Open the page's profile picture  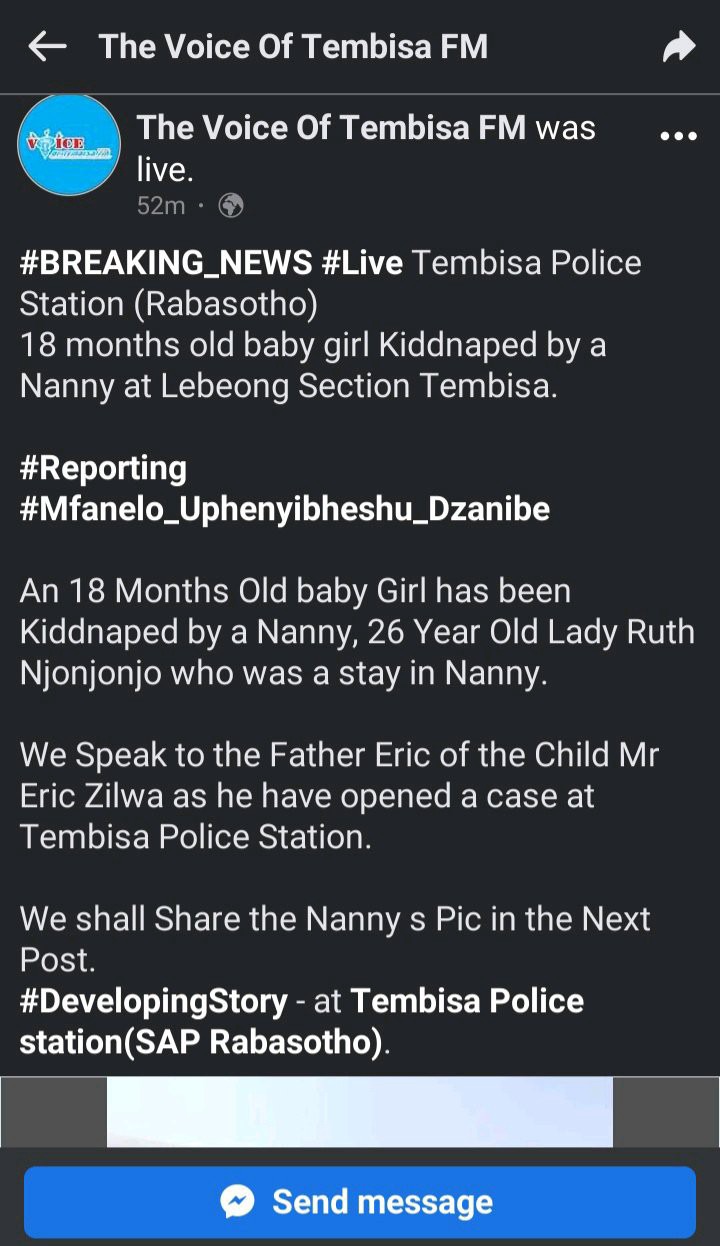[x=69, y=145]
